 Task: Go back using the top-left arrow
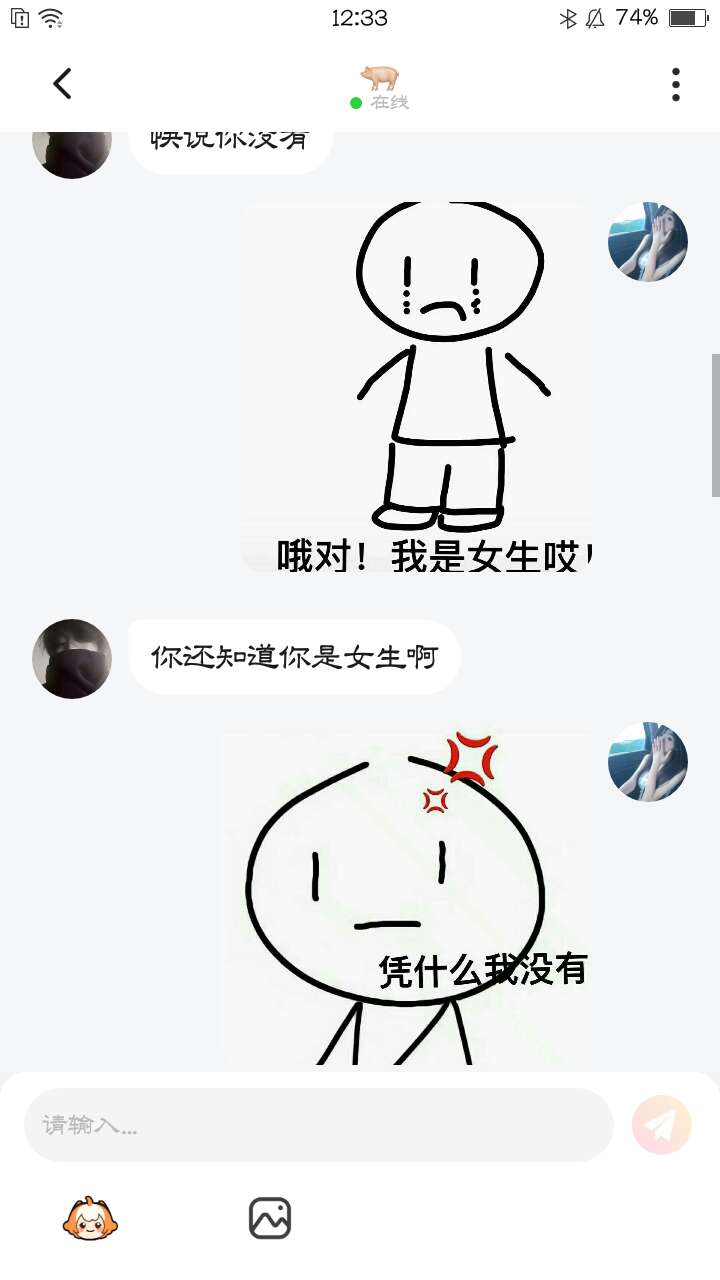coord(62,84)
